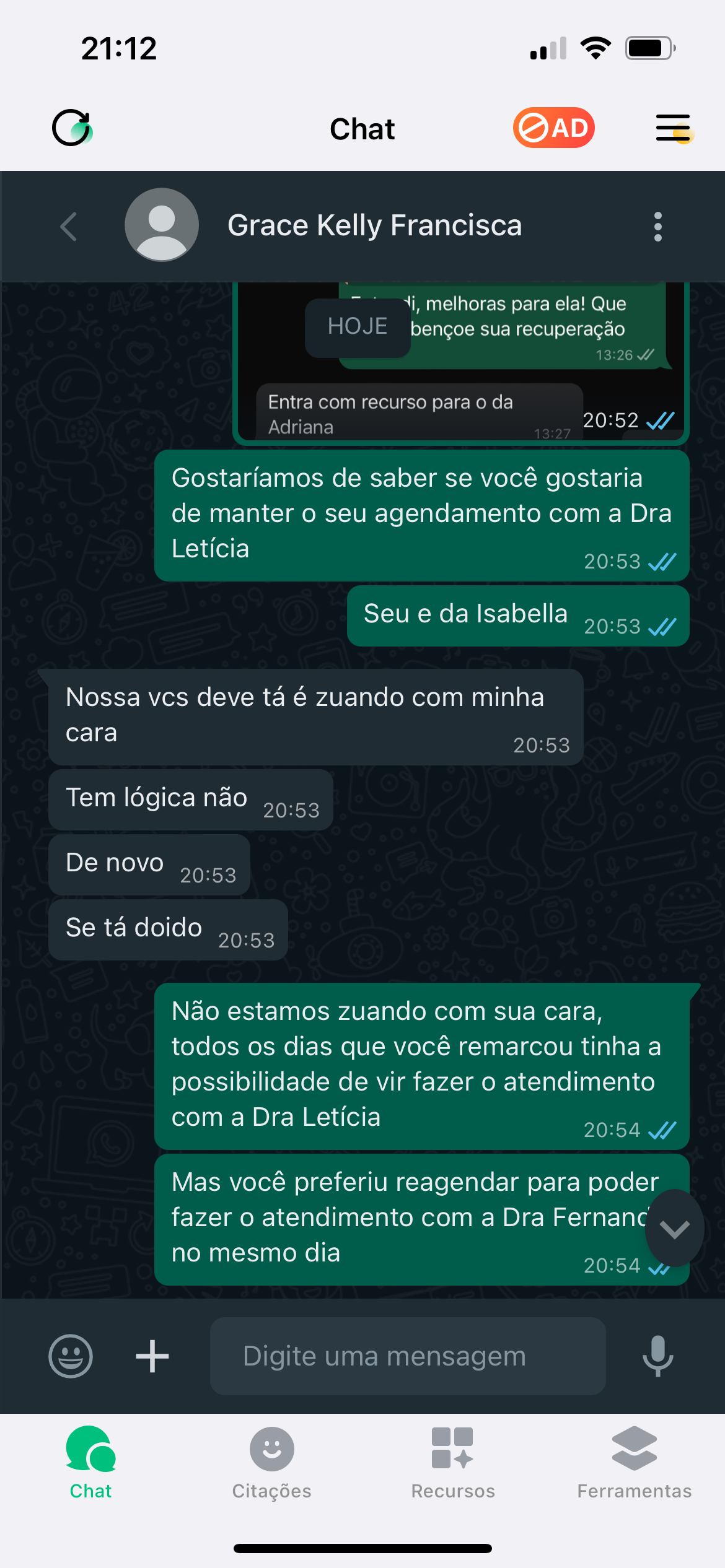Switch to the Ferramentas tab
The image size is (725, 1568).
click(x=634, y=1462)
